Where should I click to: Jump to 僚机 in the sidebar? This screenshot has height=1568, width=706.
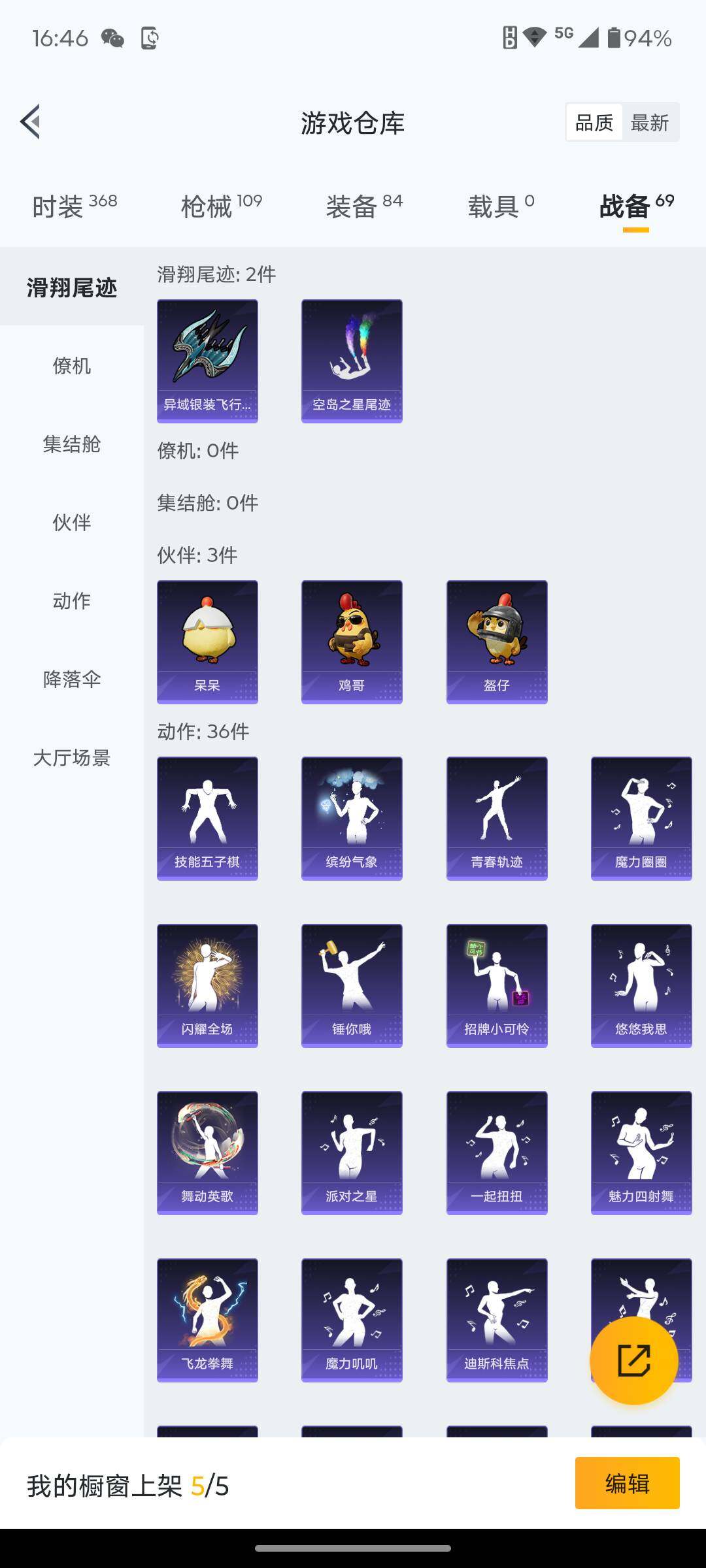tap(72, 366)
